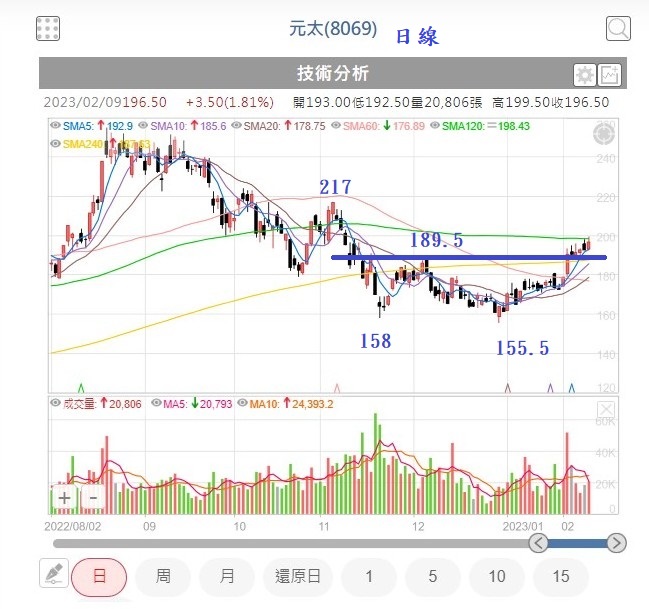This screenshot has height=609, width=649.
Task: Switch to weekly 周 chart
Action: (x=163, y=576)
